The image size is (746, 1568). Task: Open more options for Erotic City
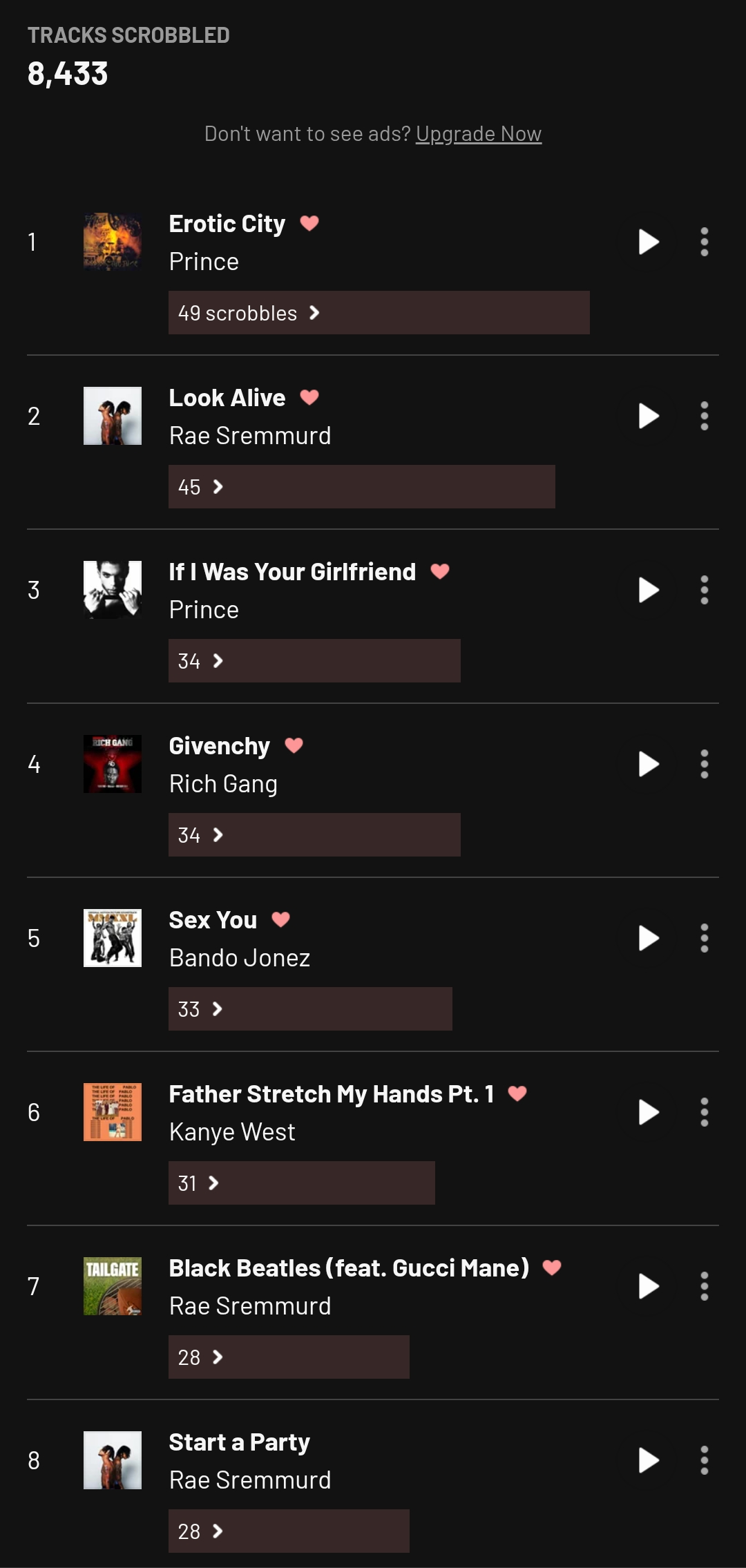click(x=705, y=242)
